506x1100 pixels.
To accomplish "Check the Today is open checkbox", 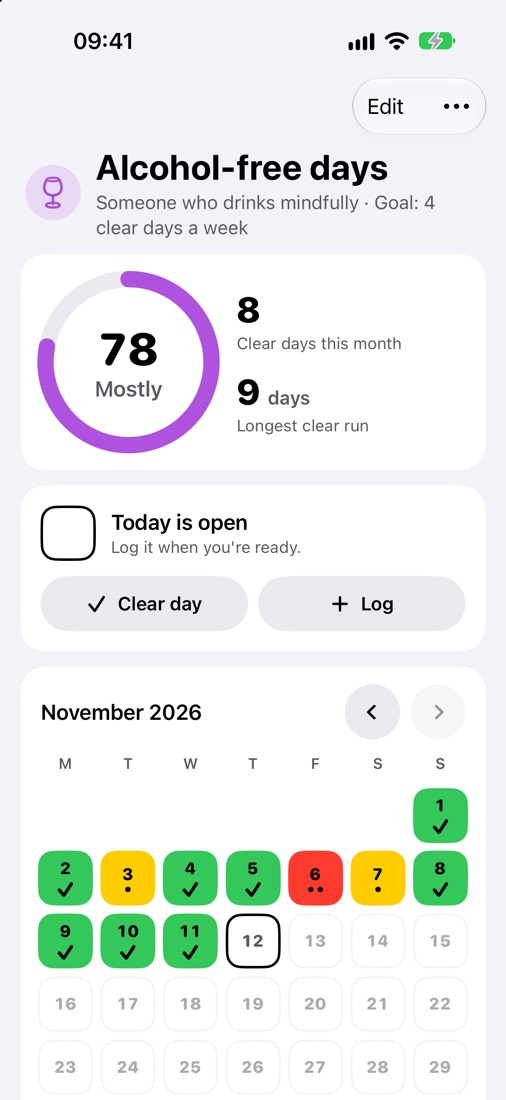I will pyautogui.click(x=68, y=533).
